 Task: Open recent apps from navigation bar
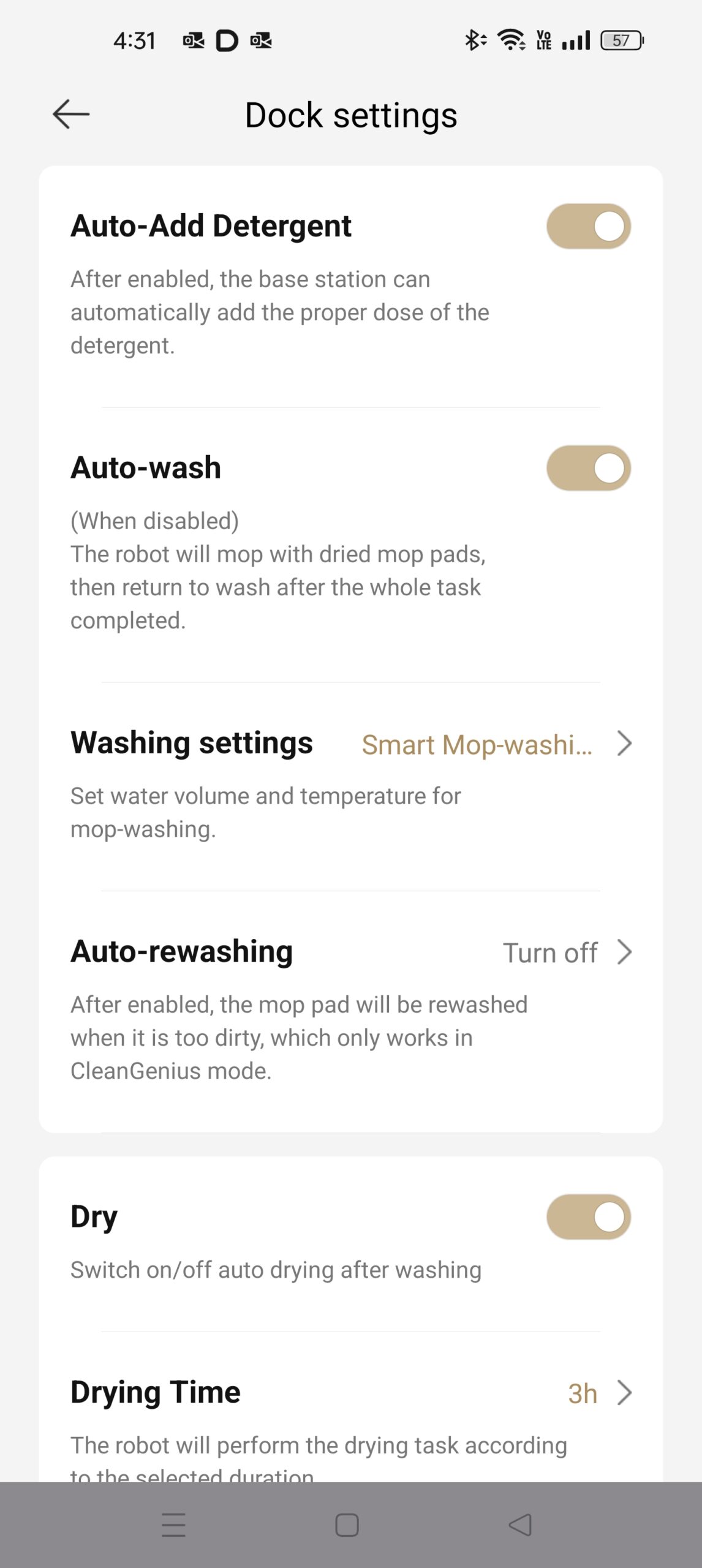[x=173, y=1525]
